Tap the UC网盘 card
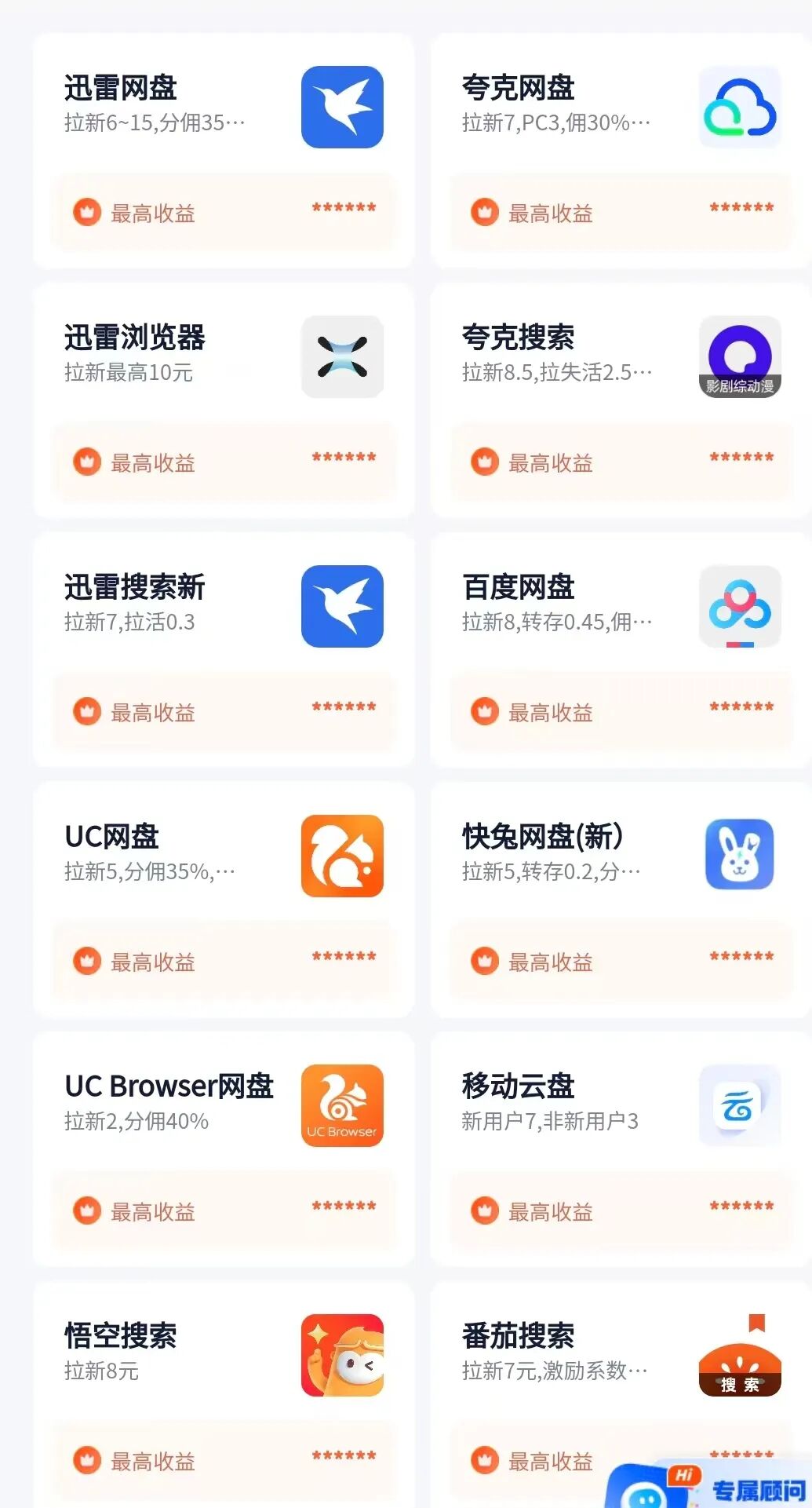The height and width of the screenshot is (1508, 812). tap(223, 900)
